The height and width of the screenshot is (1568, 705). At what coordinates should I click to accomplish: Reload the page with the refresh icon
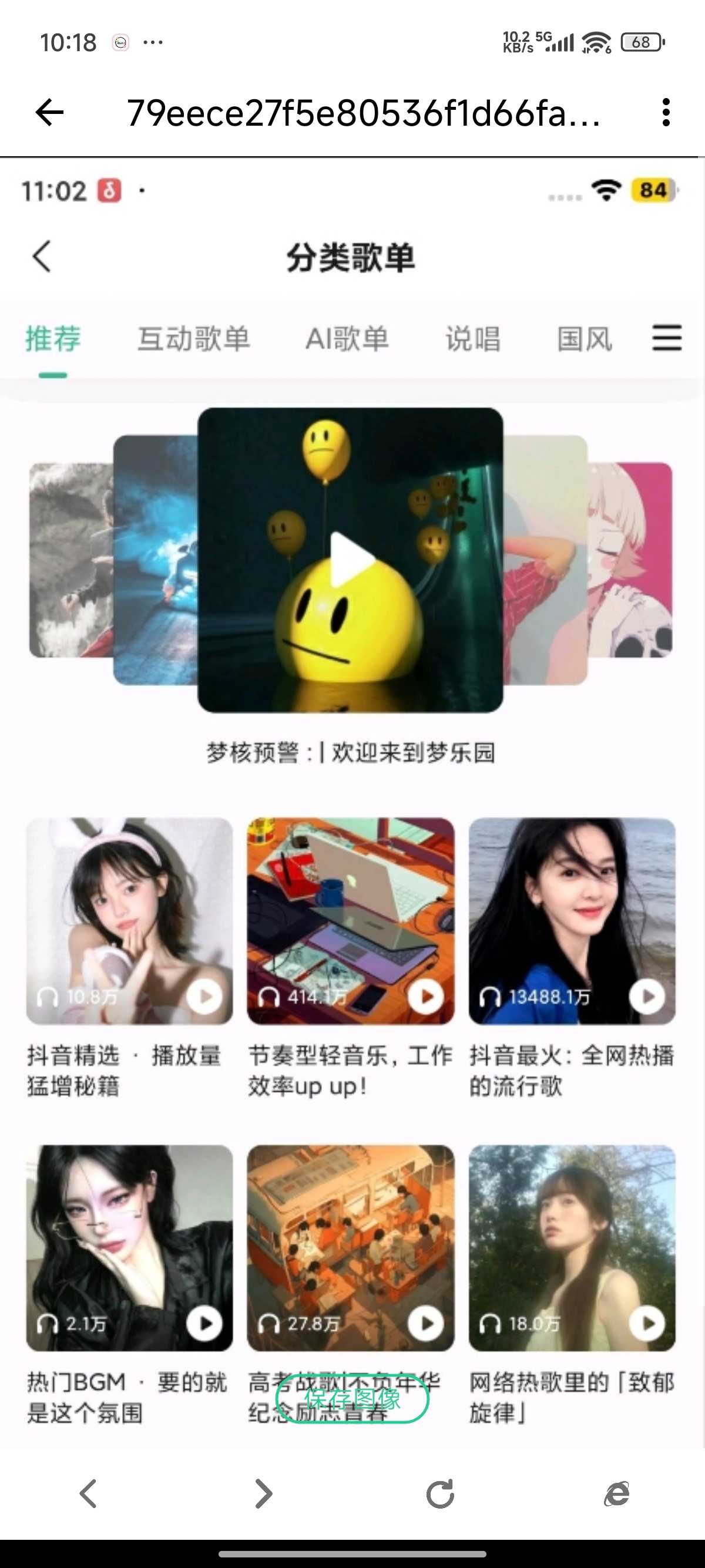point(439,1494)
